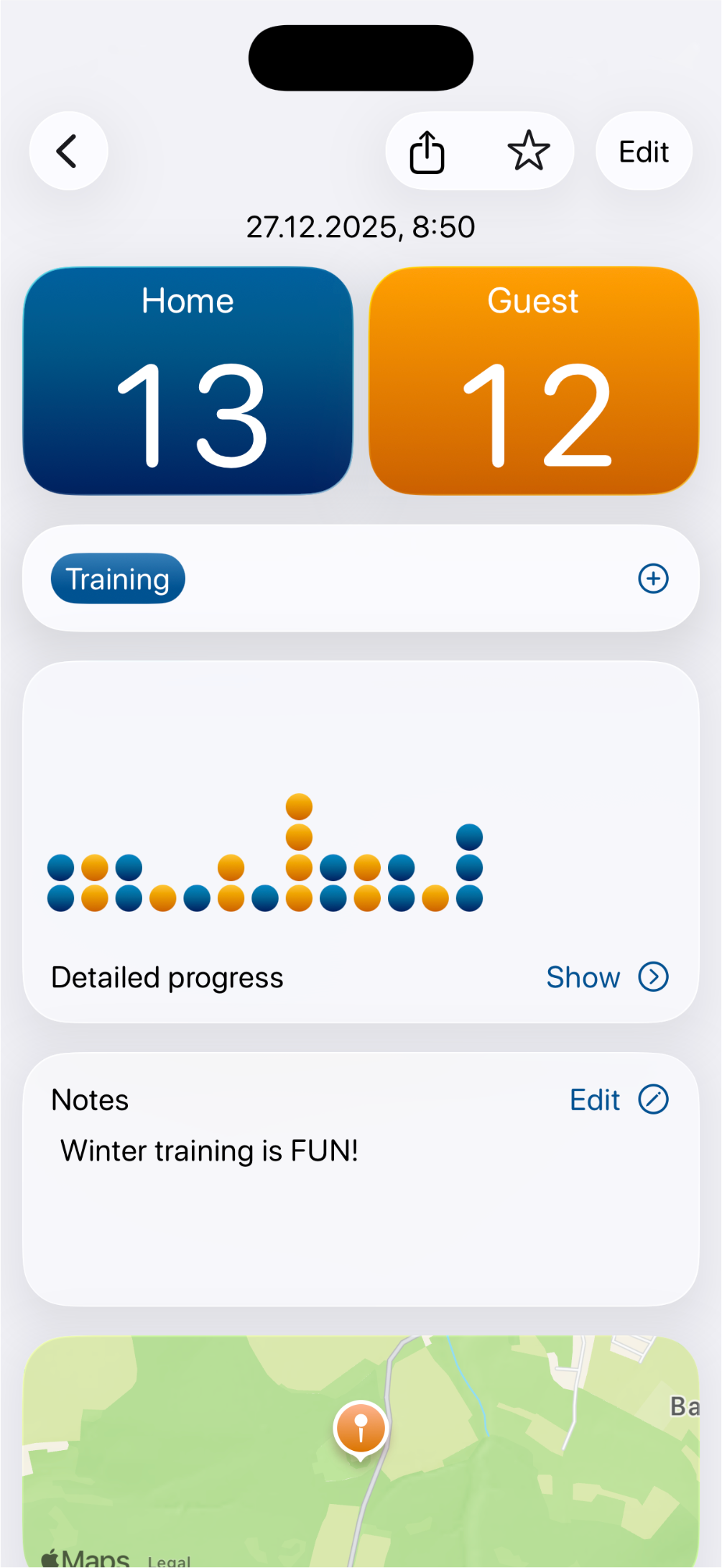
Task: Expand Detailed progress with the Show chevron
Action: click(x=583, y=977)
